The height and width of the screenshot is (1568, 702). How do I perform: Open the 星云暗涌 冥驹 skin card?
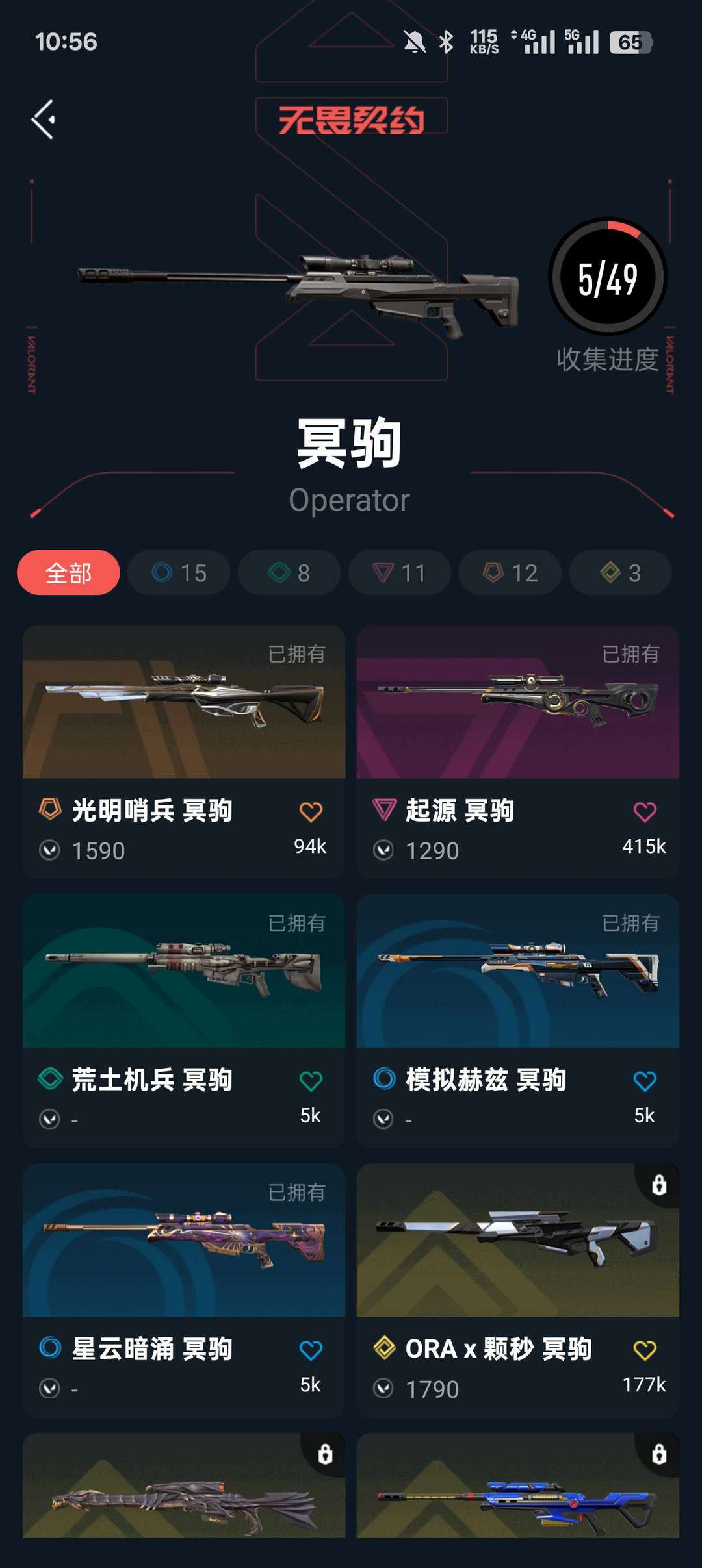click(x=184, y=1291)
